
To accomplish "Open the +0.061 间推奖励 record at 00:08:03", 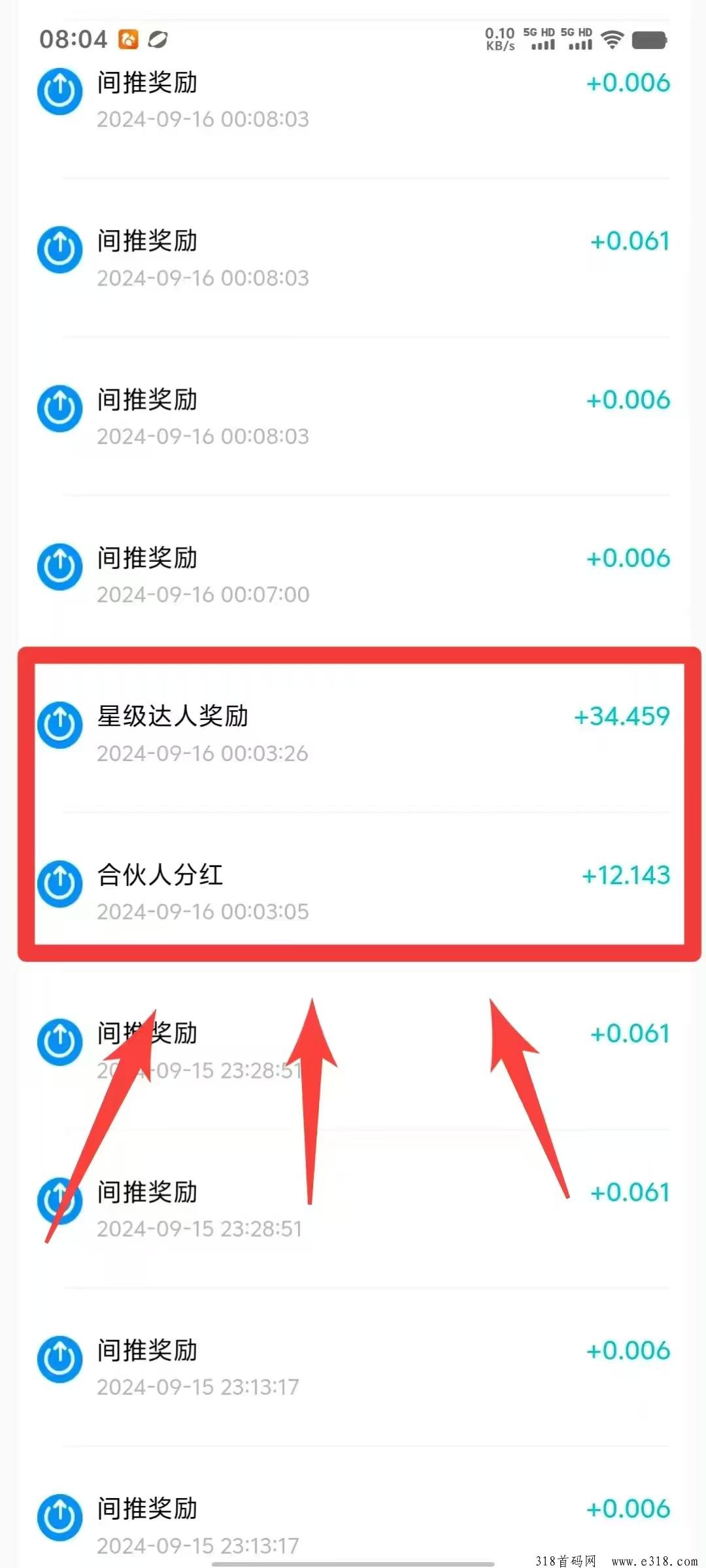I will click(x=353, y=258).
